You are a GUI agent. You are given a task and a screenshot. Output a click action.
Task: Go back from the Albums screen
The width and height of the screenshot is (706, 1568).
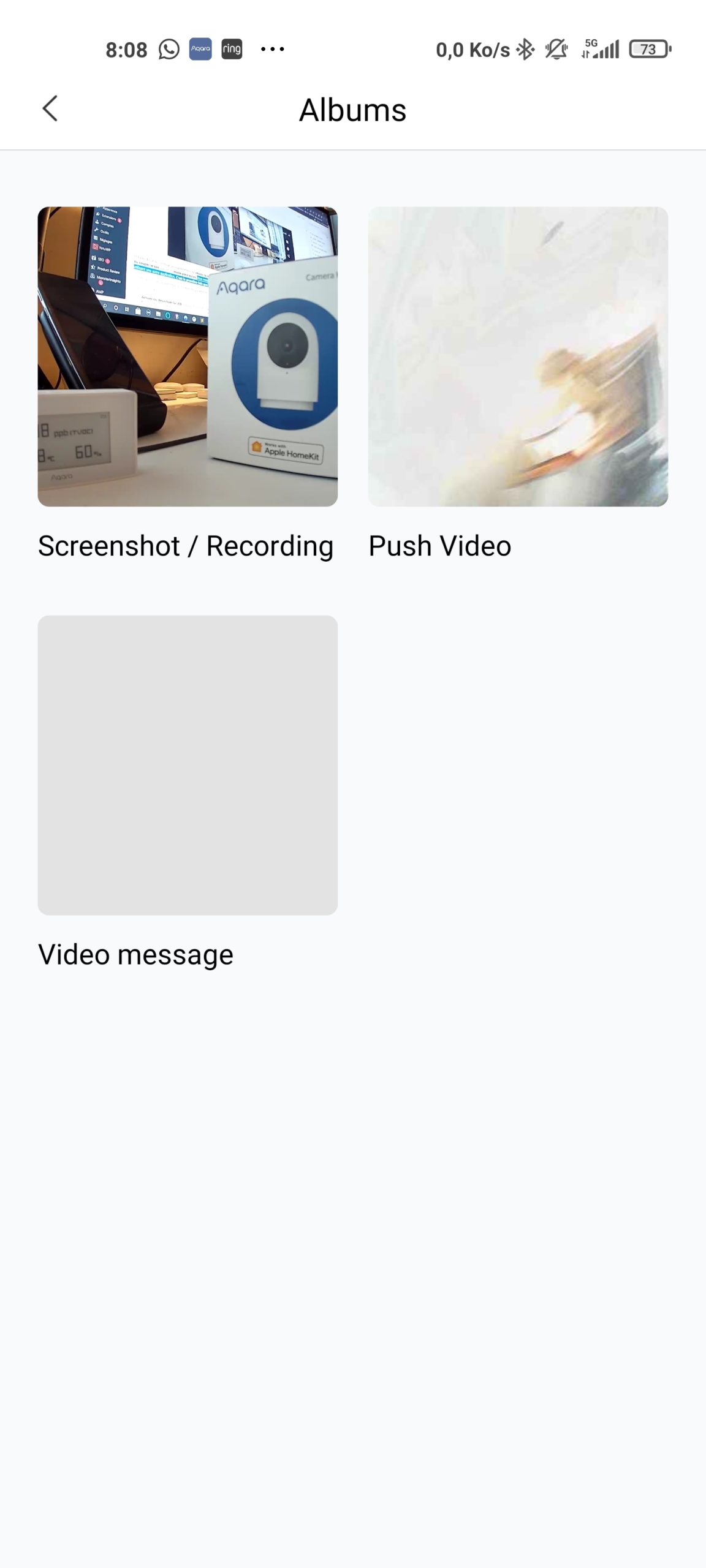[50, 109]
